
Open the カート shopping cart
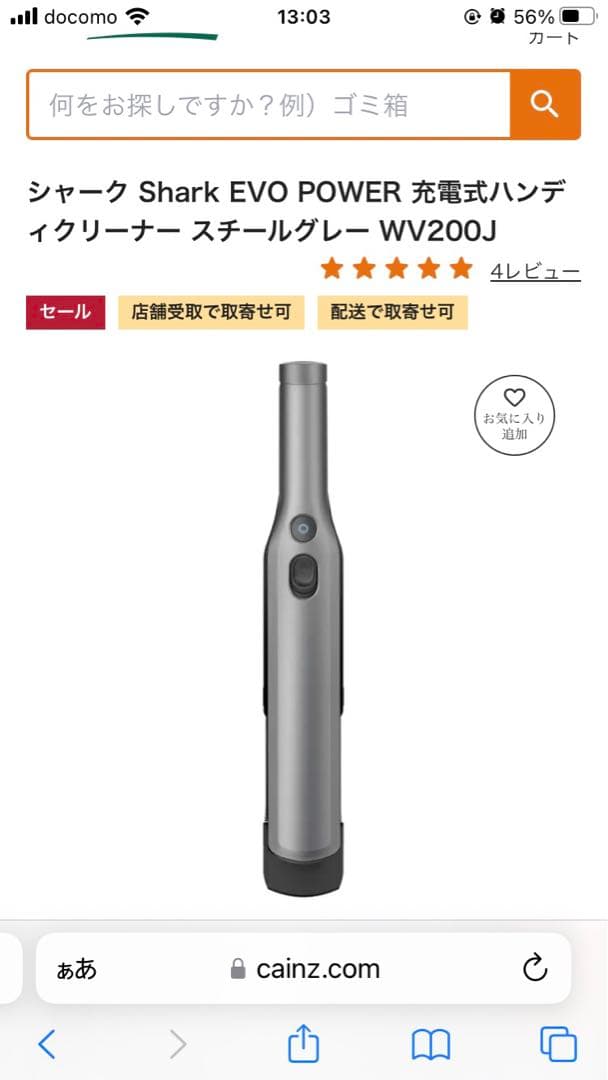[553, 38]
